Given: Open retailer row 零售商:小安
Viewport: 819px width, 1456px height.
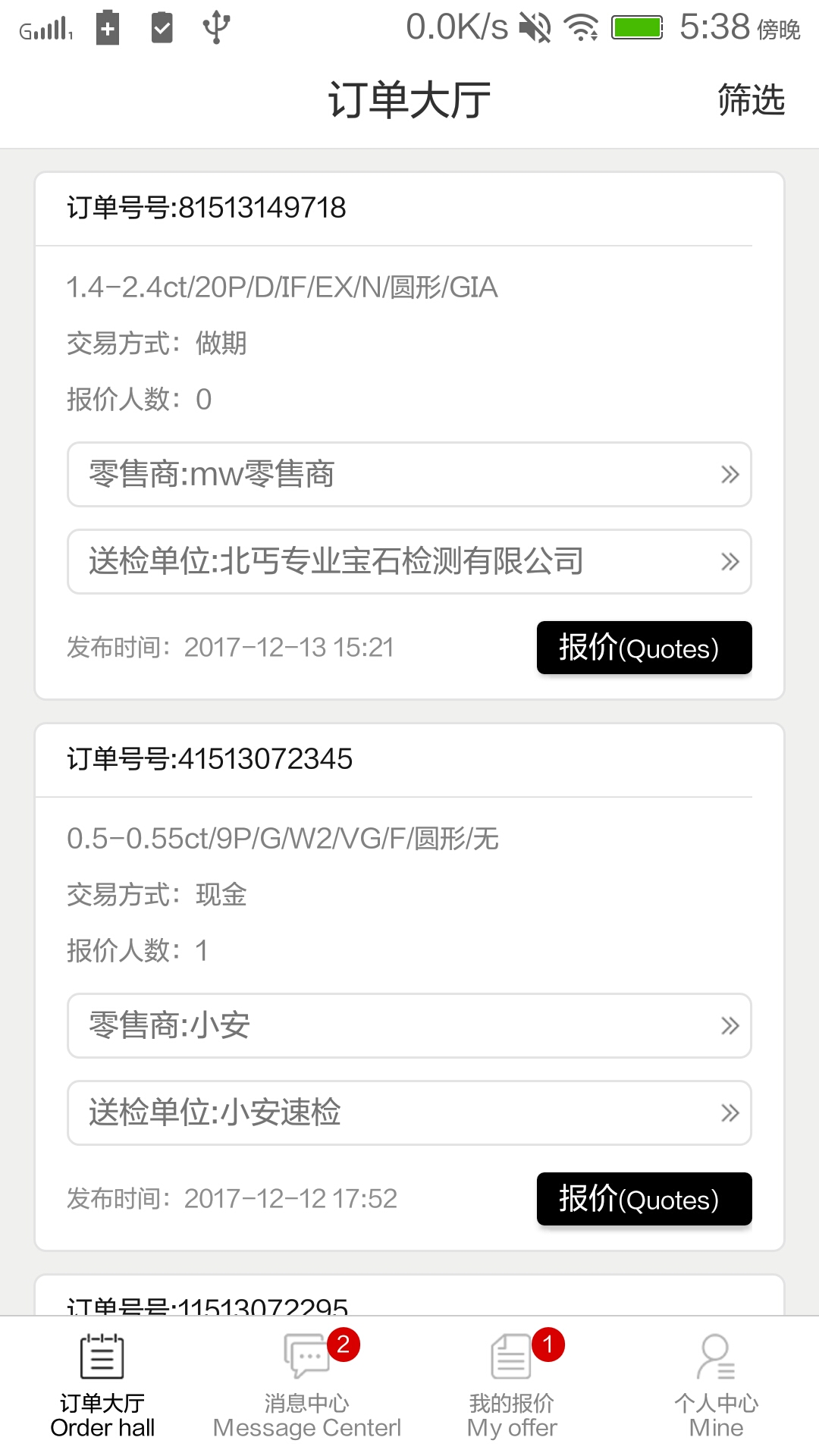Looking at the screenshot, I should [x=409, y=1026].
